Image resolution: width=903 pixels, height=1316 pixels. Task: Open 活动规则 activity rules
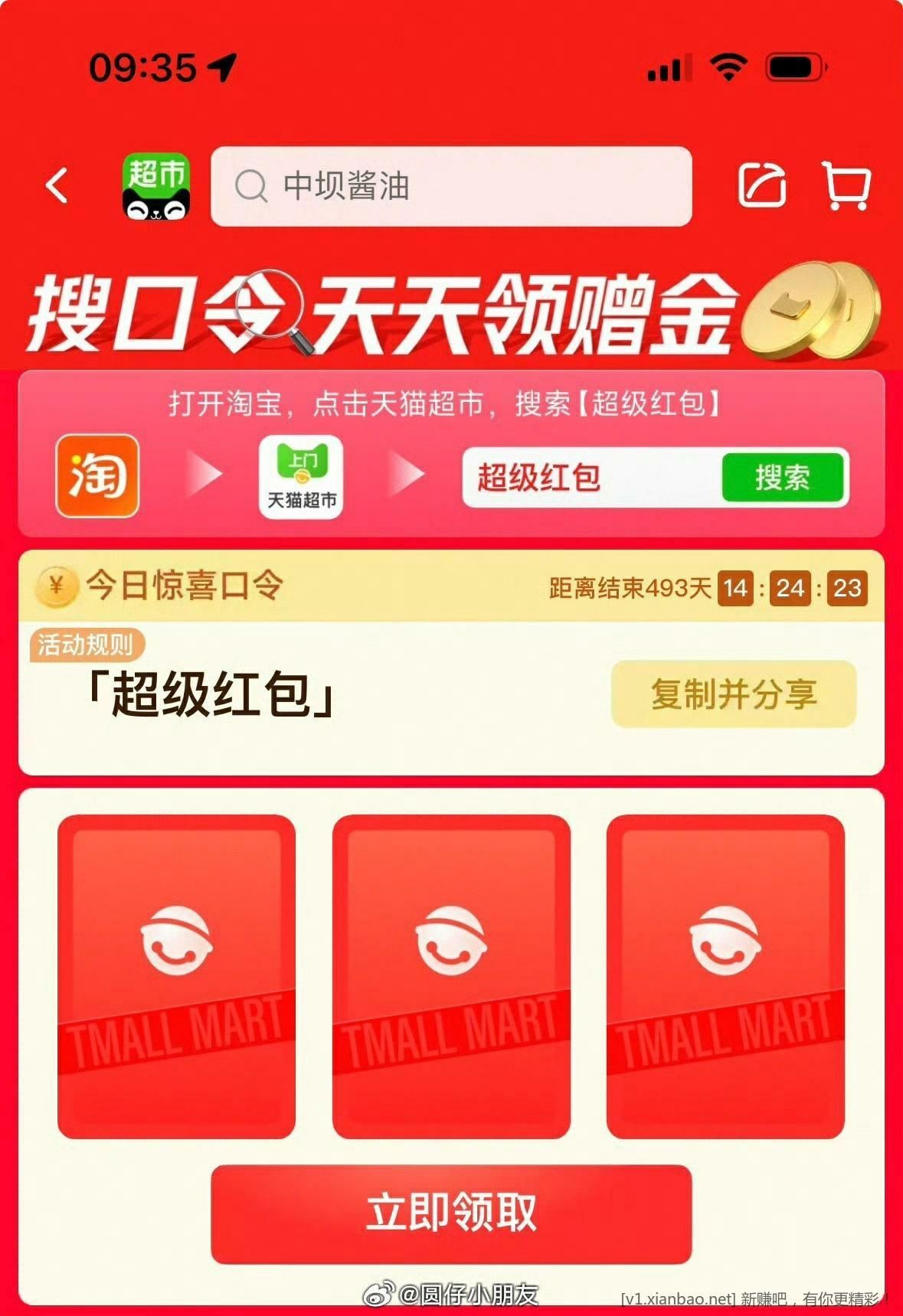pos(86,645)
